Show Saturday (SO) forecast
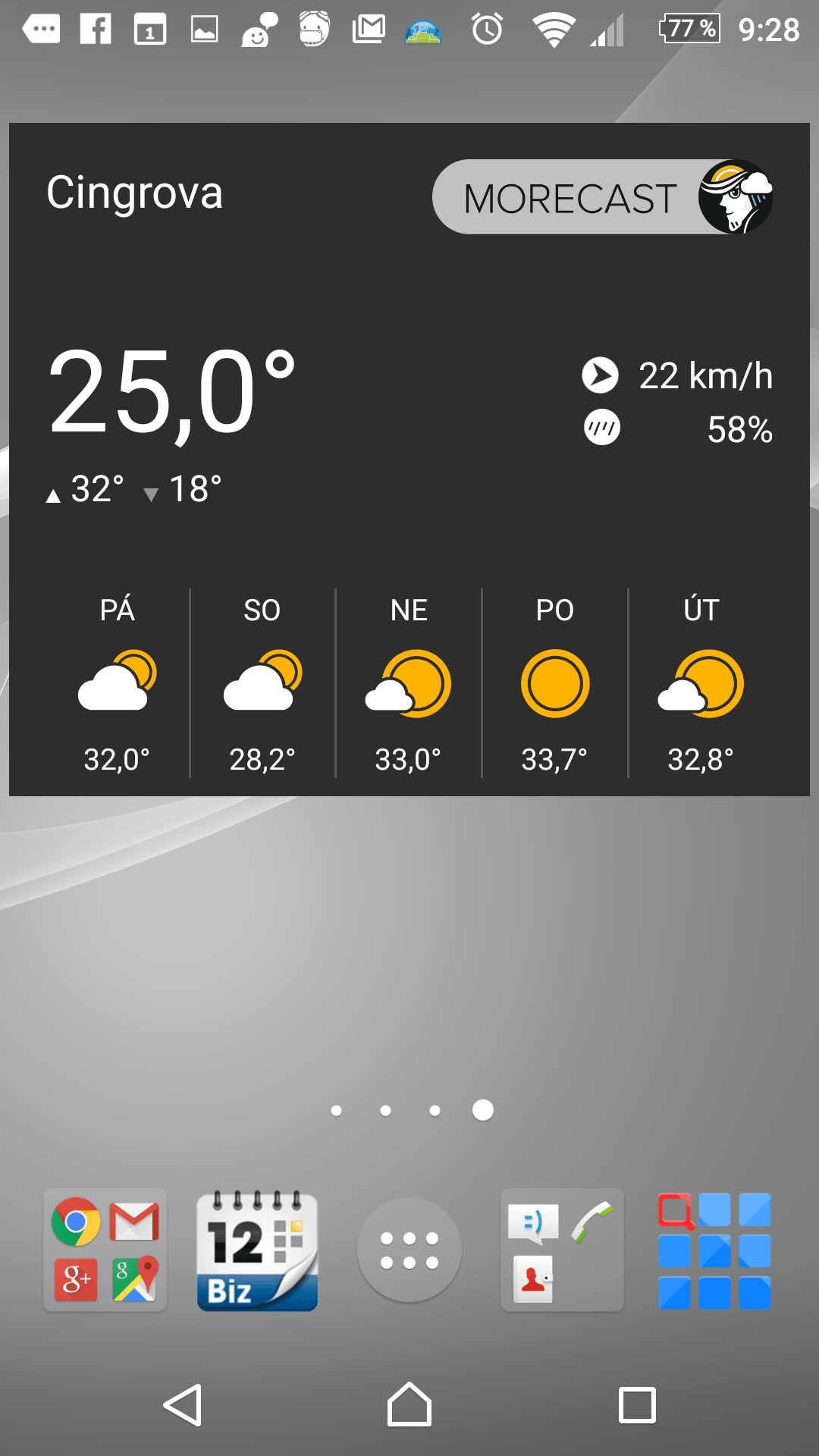 coord(262,682)
